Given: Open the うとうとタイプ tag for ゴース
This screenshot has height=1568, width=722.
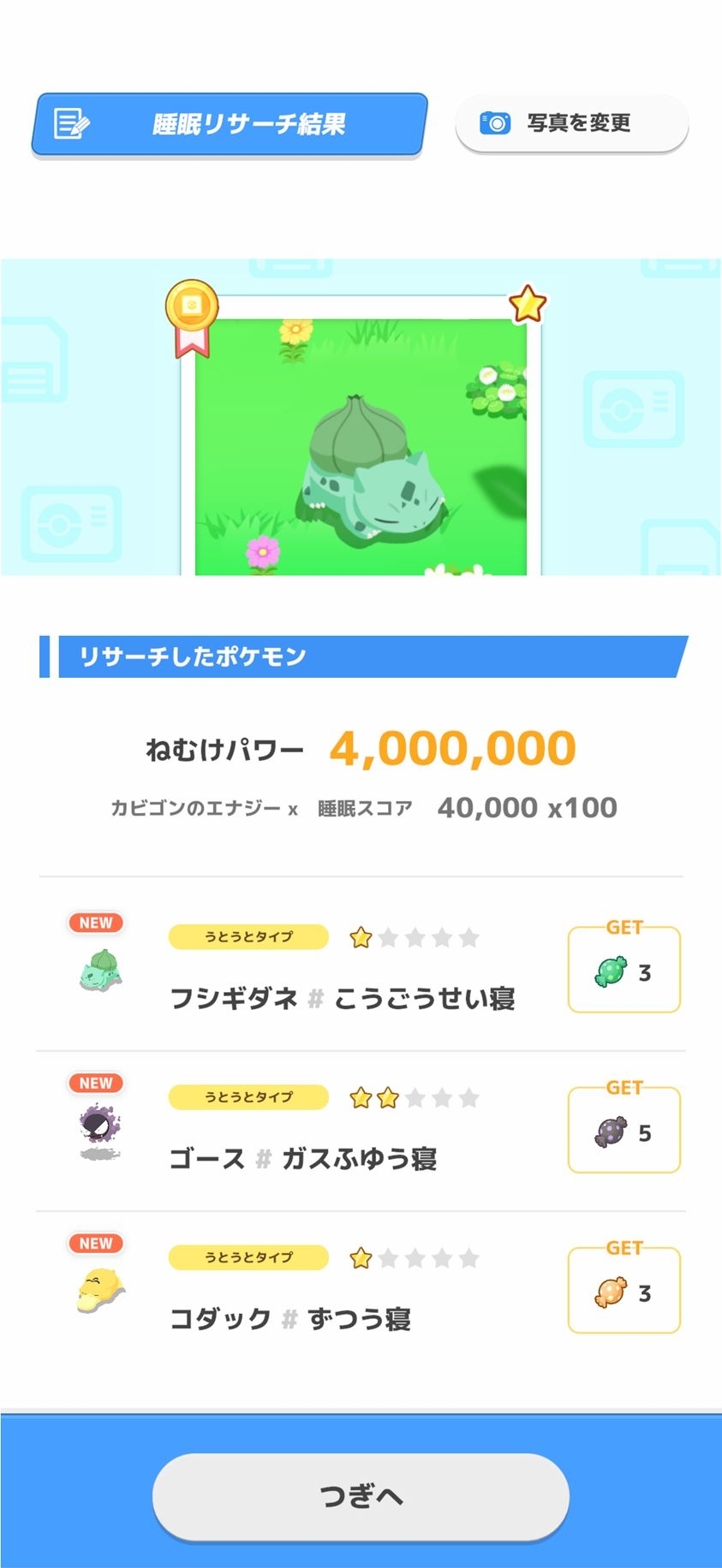Looking at the screenshot, I should click(248, 1097).
